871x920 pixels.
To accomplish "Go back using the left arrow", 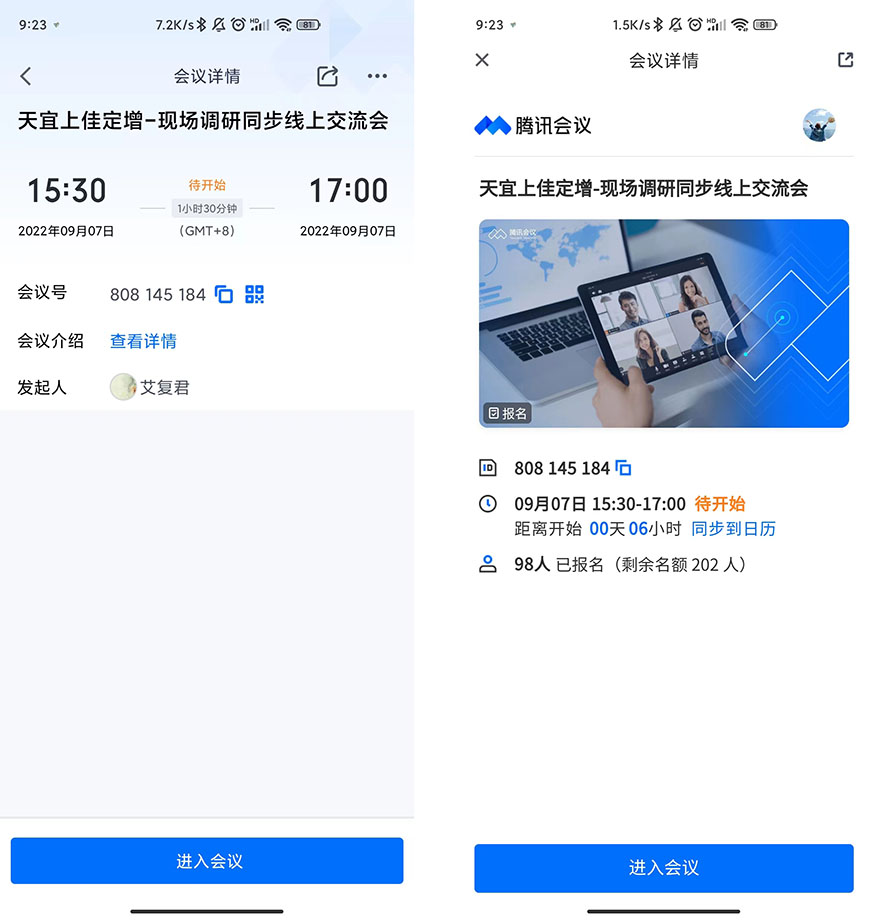I will [26, 76].
